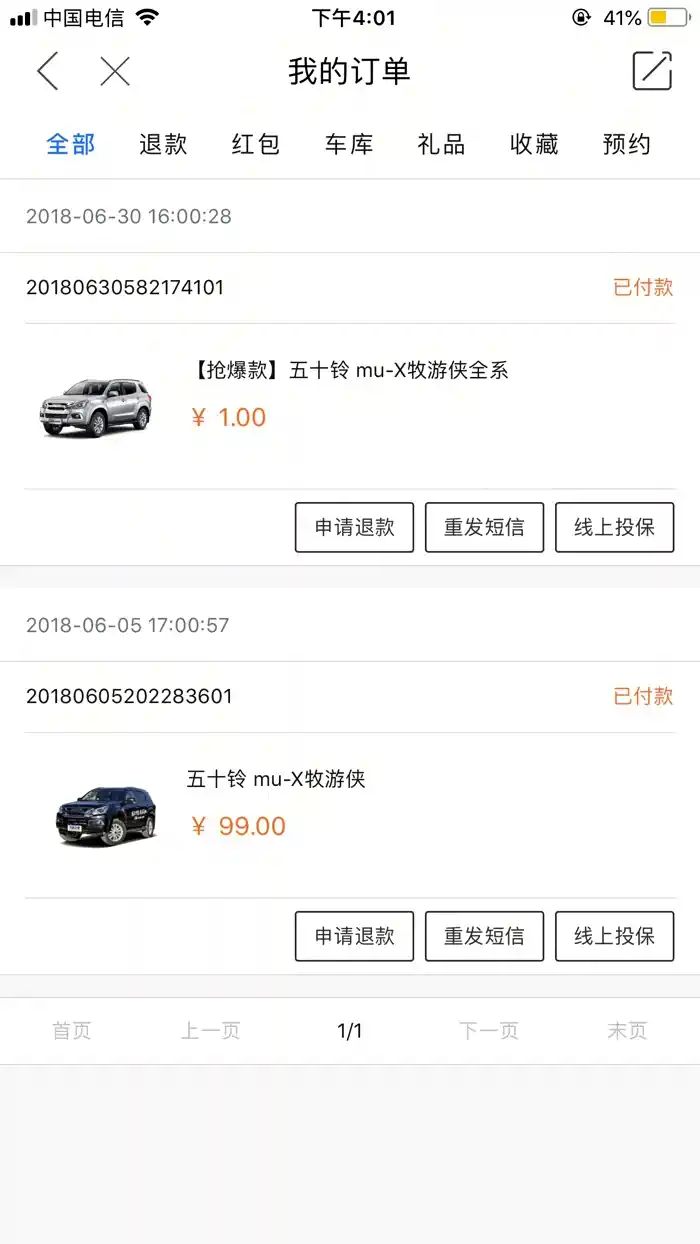
Task: Select the 车库 tab
Action: coord(349,144)
